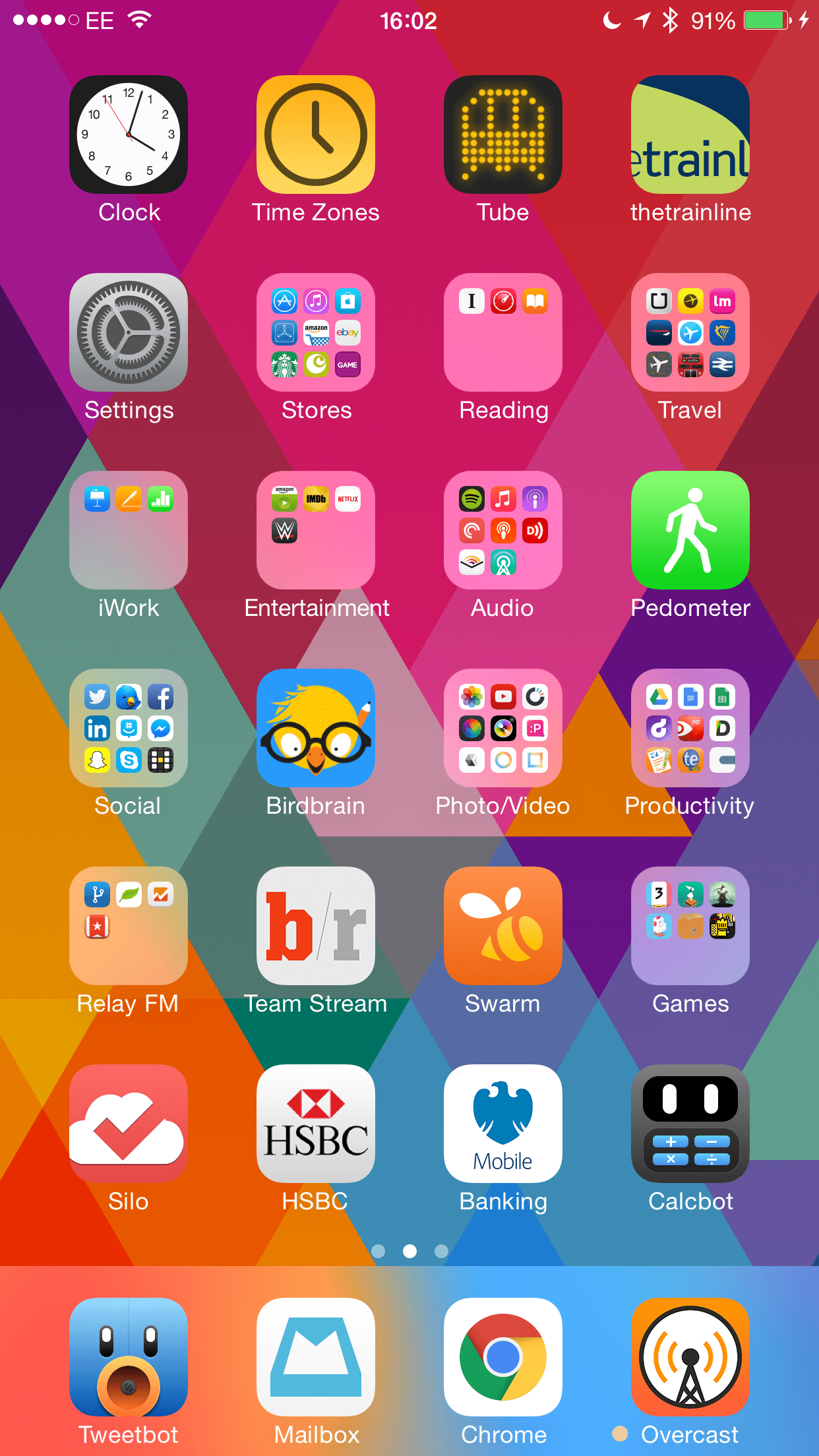819x1456 pixels.
Task: Open Settings
Action: click(129, 332)
